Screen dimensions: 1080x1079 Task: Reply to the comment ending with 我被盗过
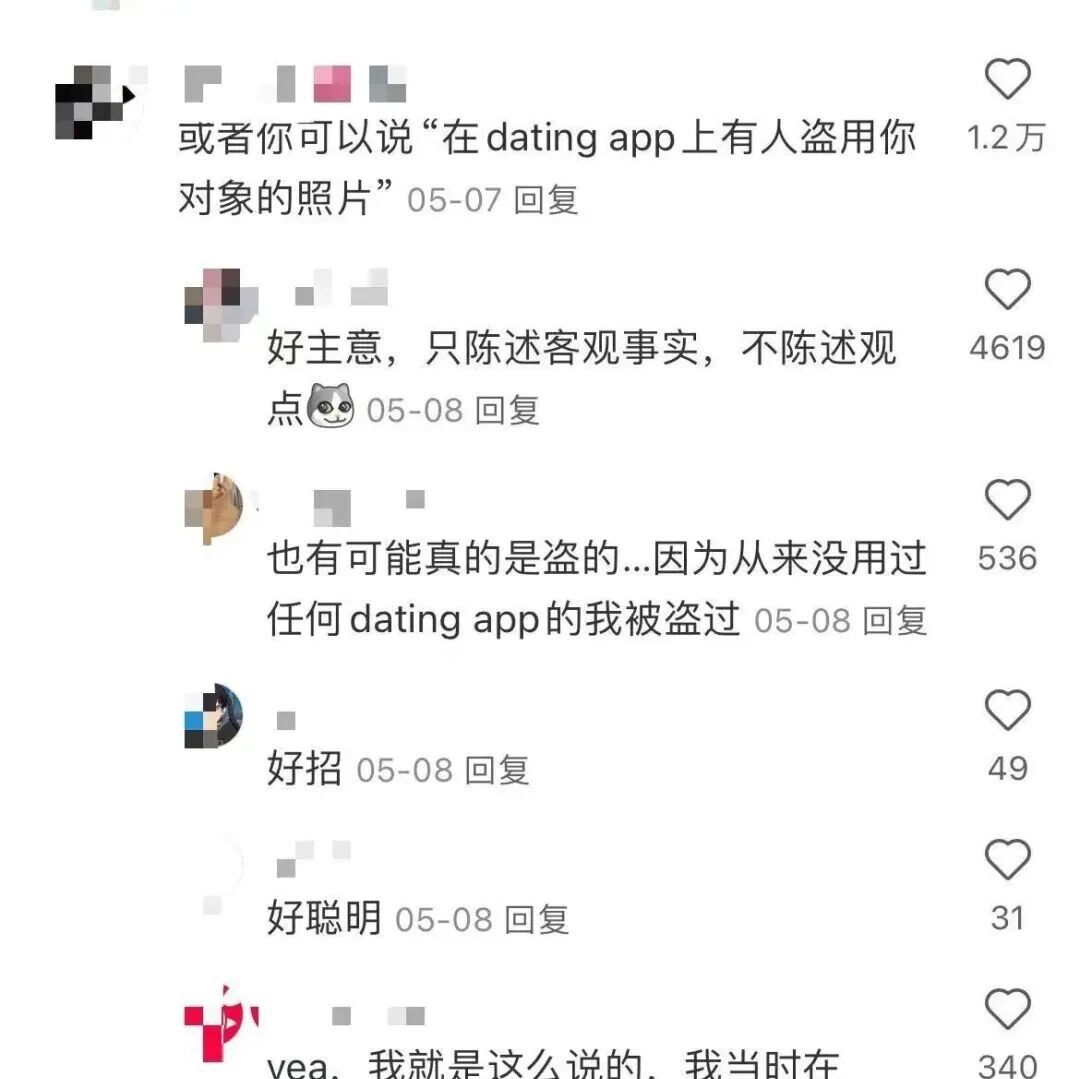895,620
